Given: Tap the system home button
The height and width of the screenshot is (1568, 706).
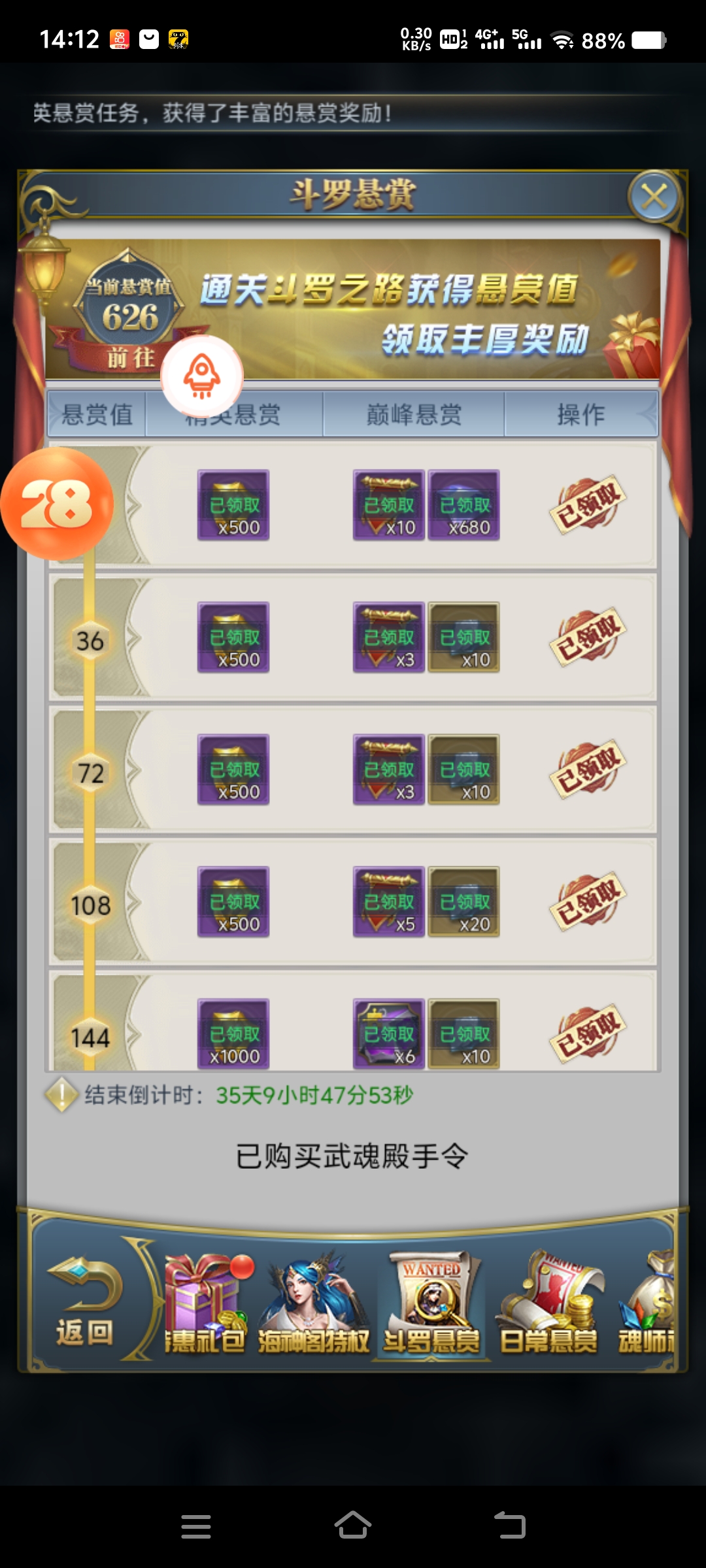Looking at the screenshot, I should pyautogui.click(x=353, y=1526).
